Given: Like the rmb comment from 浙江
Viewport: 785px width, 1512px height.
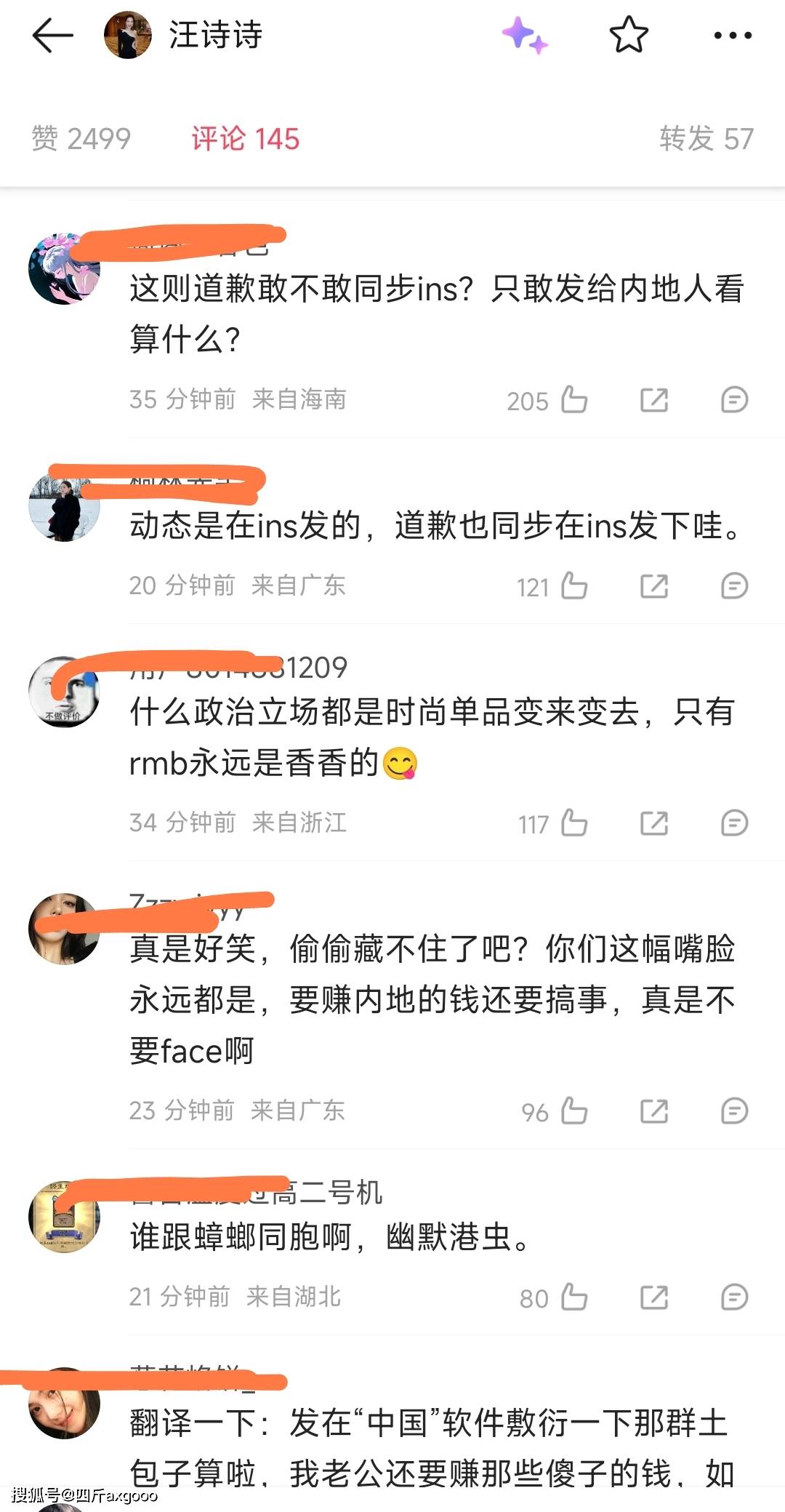Looking at the screenshot, I should 574,823.
